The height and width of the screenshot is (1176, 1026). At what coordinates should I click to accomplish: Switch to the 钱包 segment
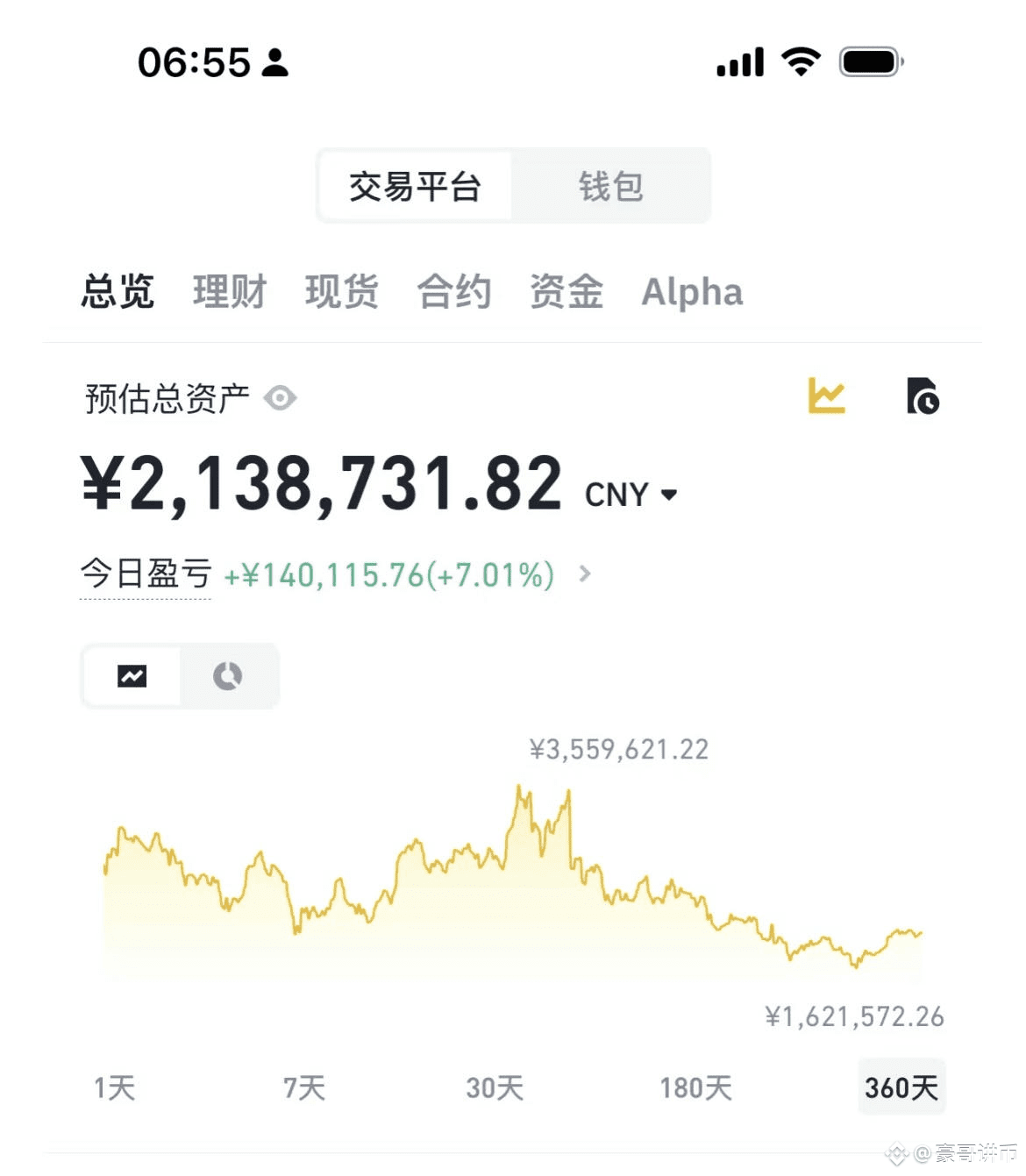tap(610, 187)
